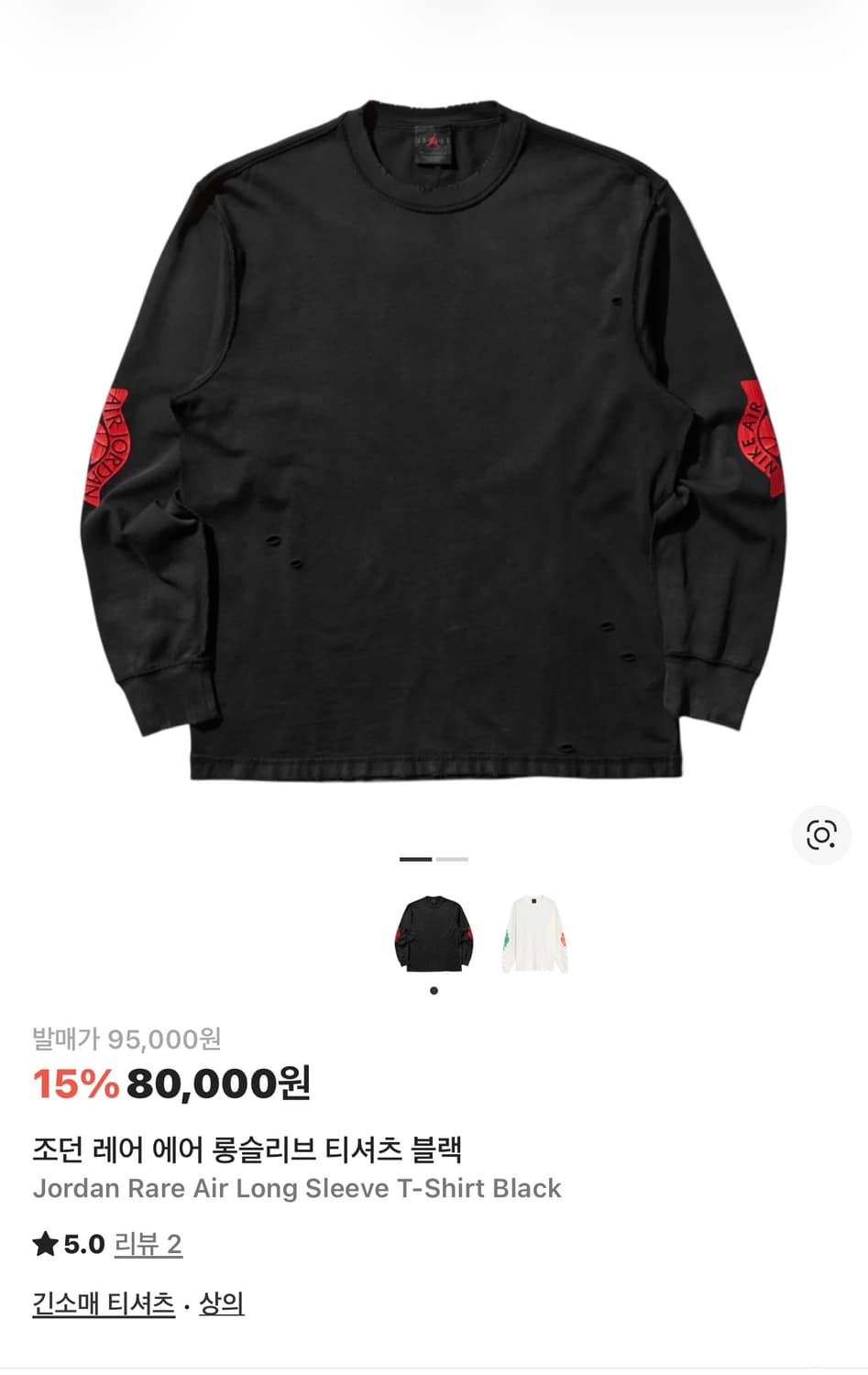Click the highlighted black slide indicator

[x=415, y=859]
